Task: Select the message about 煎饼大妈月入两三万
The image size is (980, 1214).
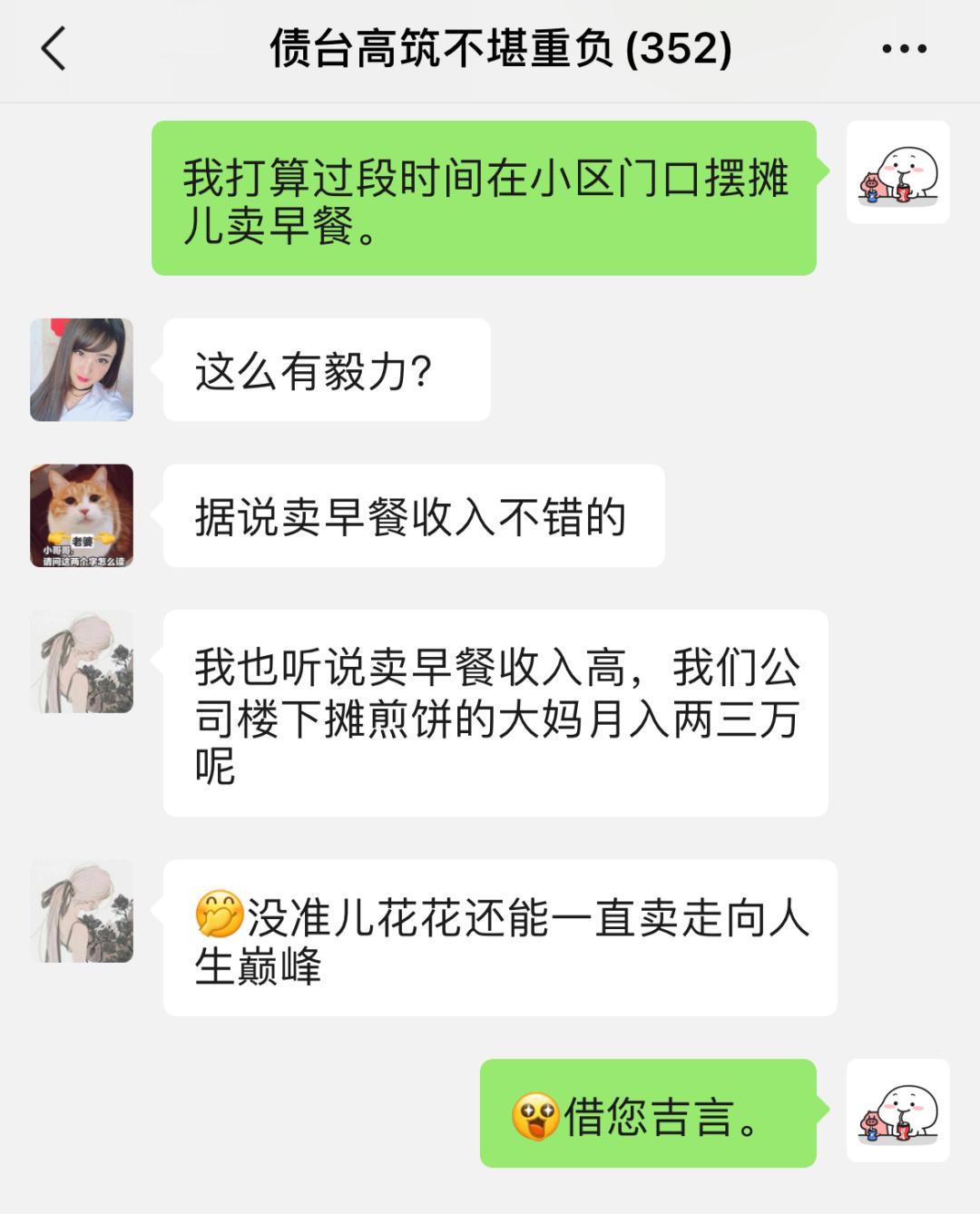Action: (495, 717)
